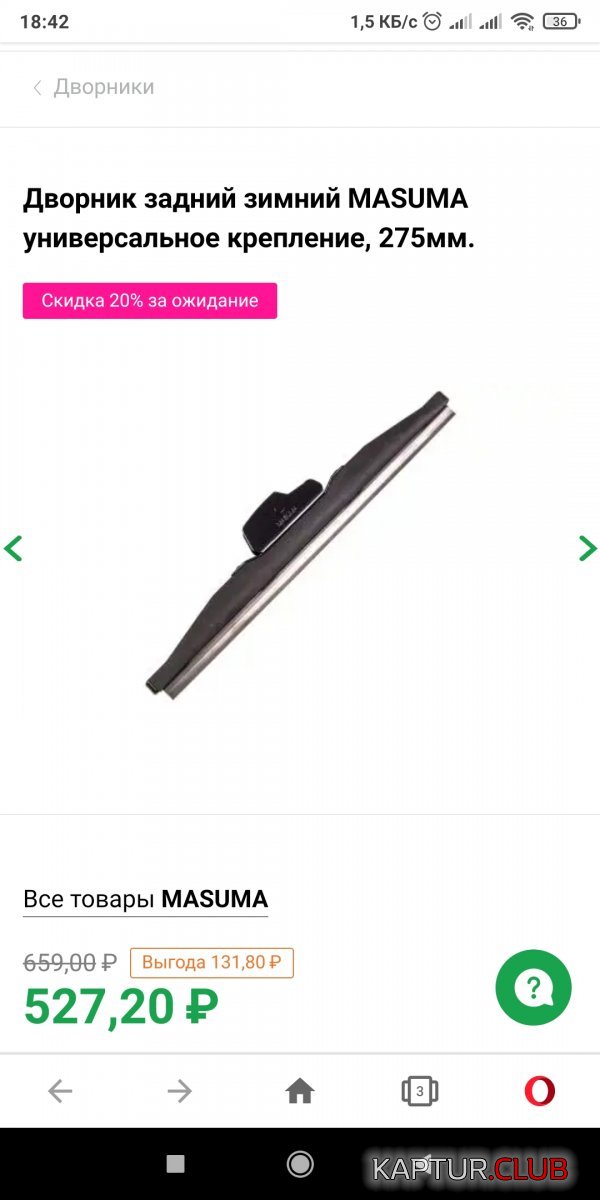The height and width of the screenshot is (1200, 600).
Task: Go forward in the browser toolbar
Action: pos(179,1091)
